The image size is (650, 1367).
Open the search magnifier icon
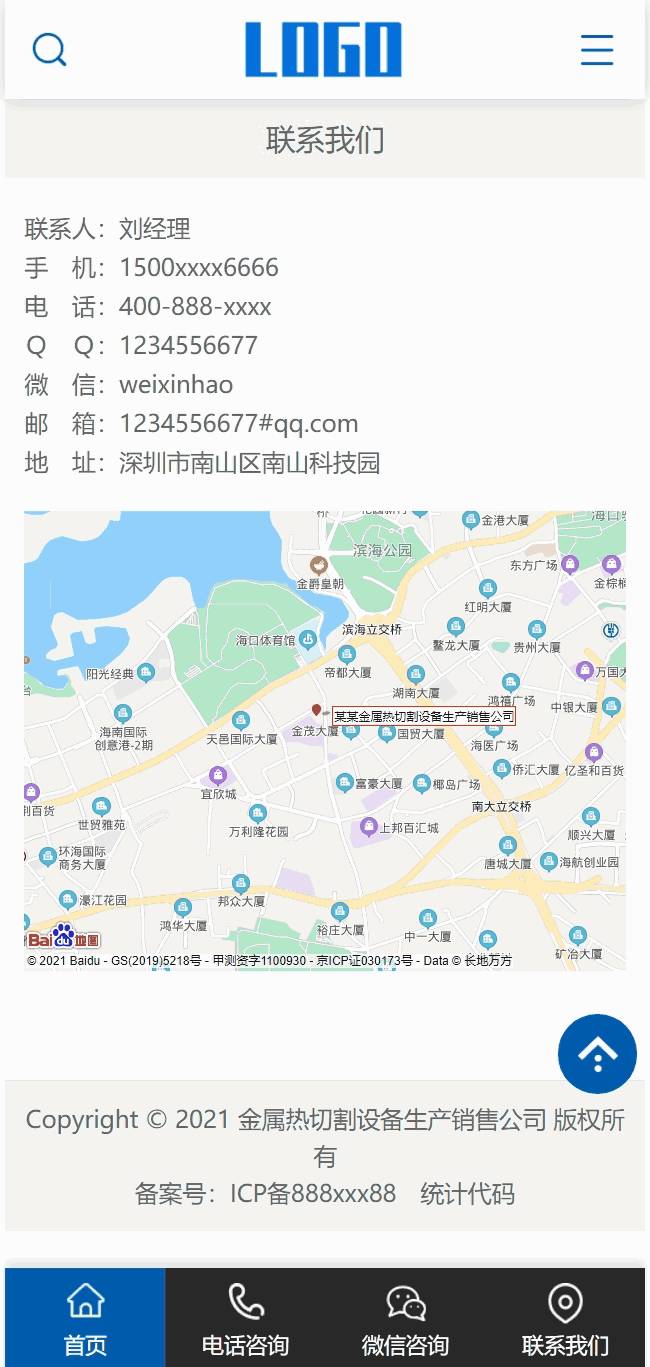[49, 49]
